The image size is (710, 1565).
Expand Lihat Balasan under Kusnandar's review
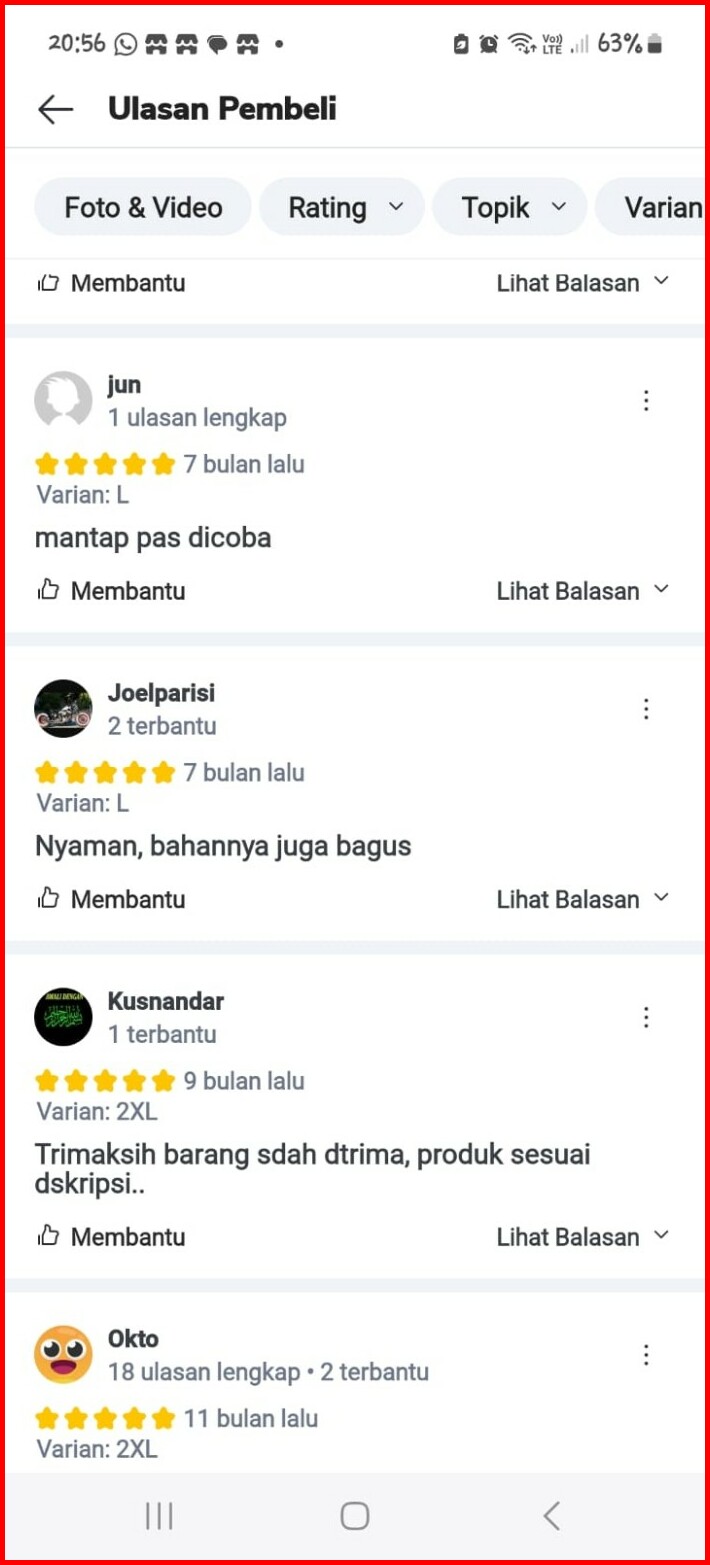pos(582,1237)
